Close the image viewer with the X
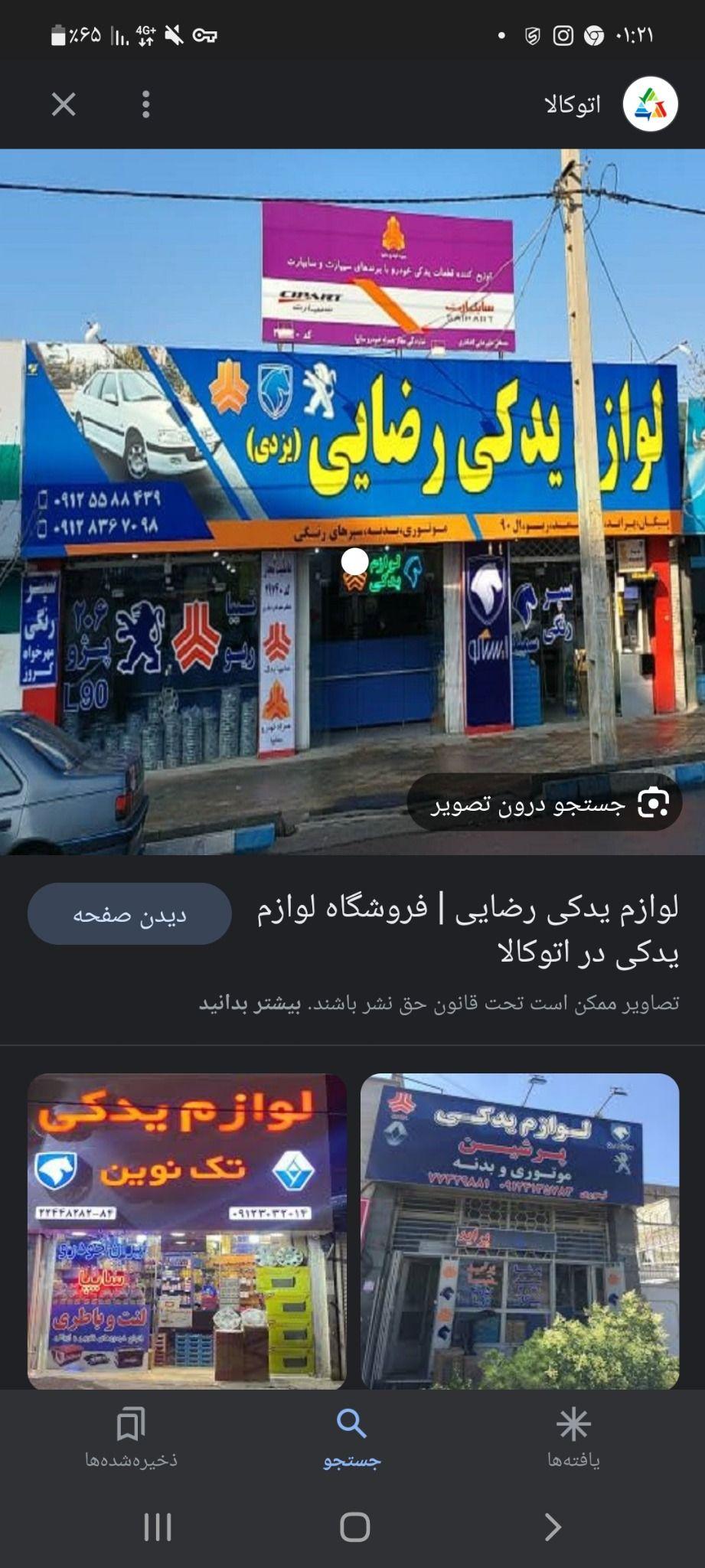The image size is (705, 1568). [x=64, y=105]
